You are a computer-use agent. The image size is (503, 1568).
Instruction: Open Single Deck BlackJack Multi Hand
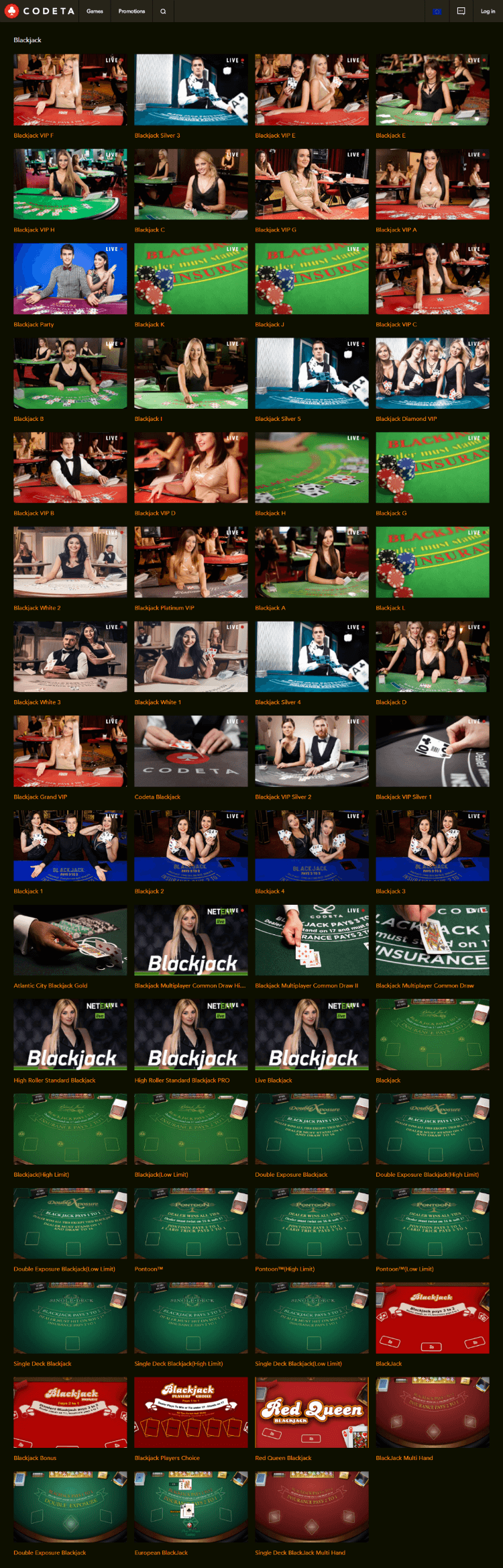[312, 1508]
